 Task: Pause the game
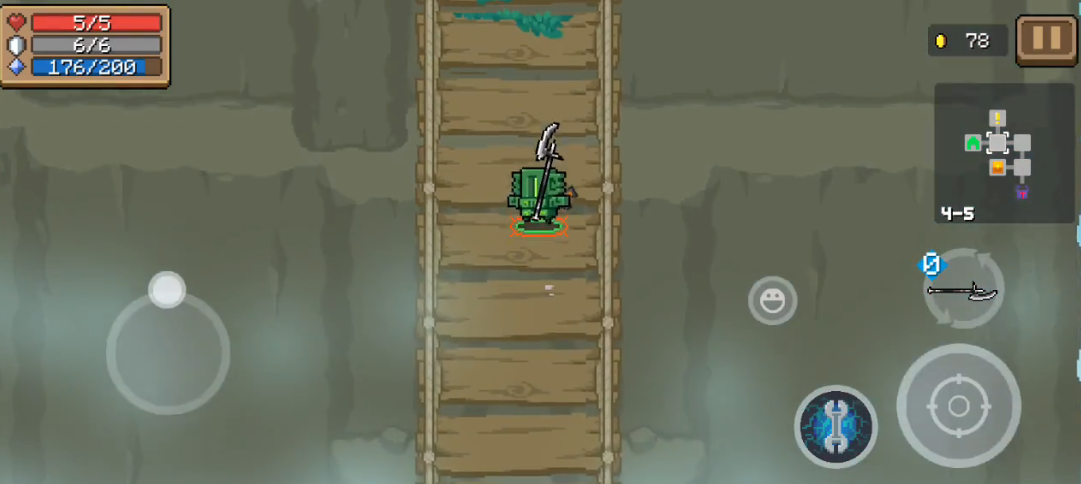tap(1046, 40)
